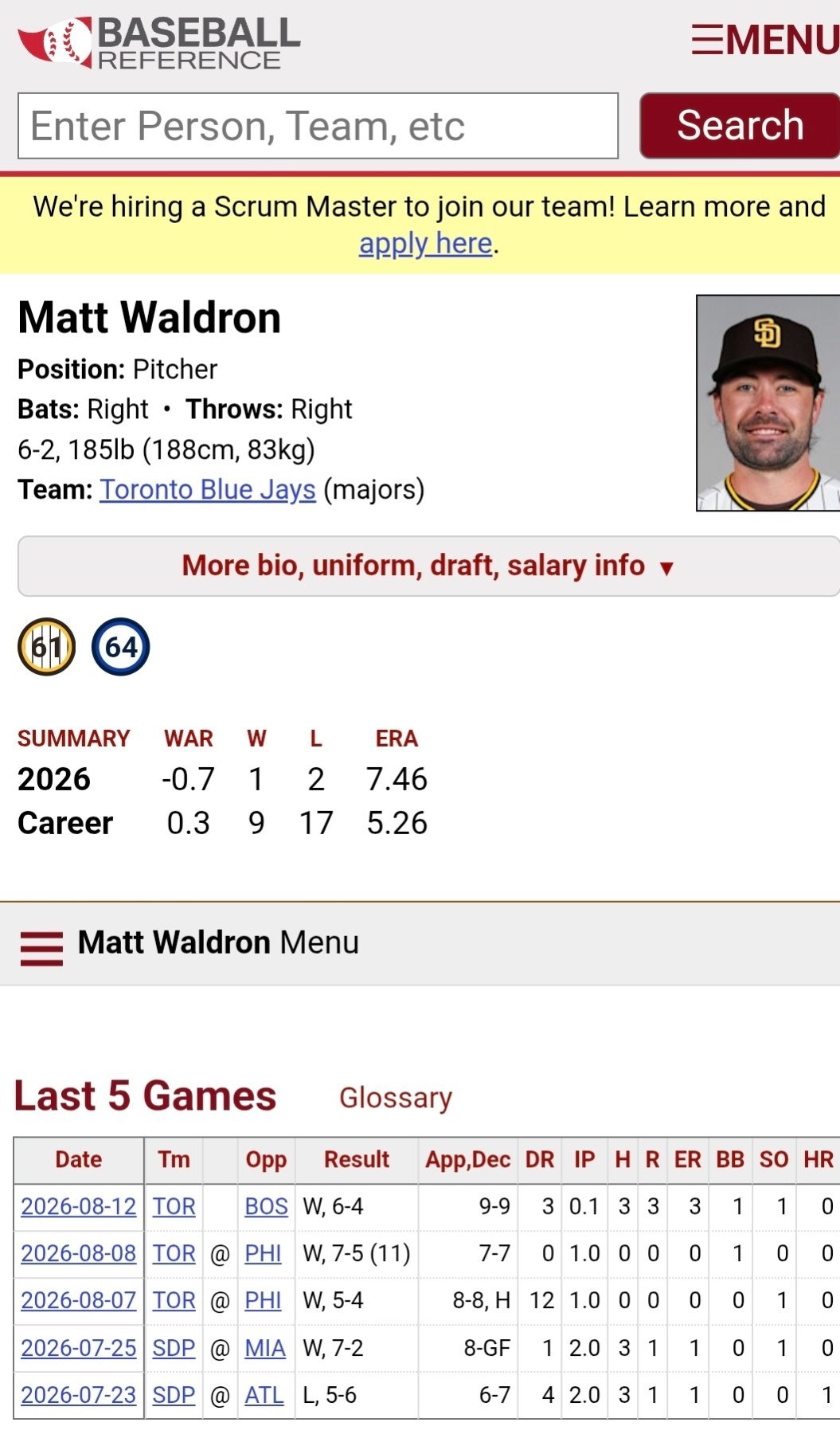Open the 2026-08-08 game link
This screenshot has height=1434, width=840.
coord(79,1254)
